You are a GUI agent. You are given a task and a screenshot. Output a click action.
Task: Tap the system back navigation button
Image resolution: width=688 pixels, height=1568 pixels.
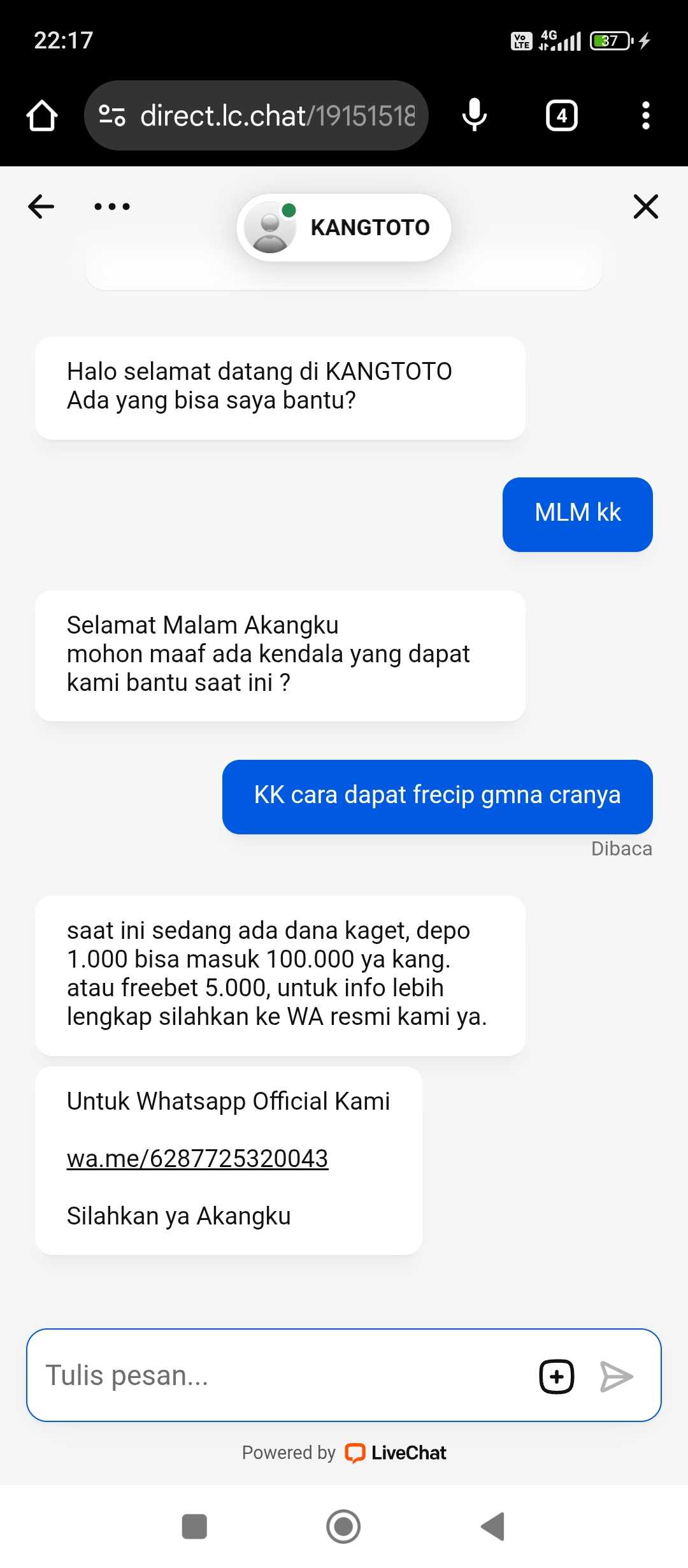(493, 1526)
